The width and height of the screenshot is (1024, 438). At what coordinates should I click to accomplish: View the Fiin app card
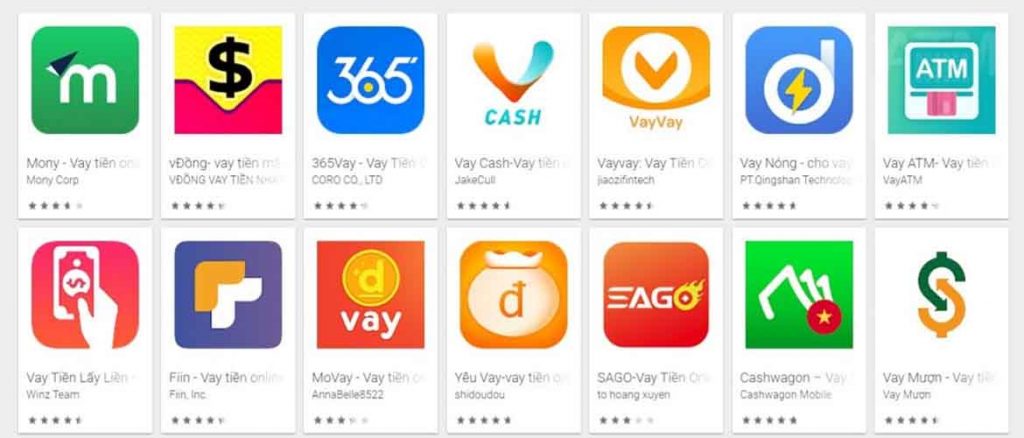227,295
